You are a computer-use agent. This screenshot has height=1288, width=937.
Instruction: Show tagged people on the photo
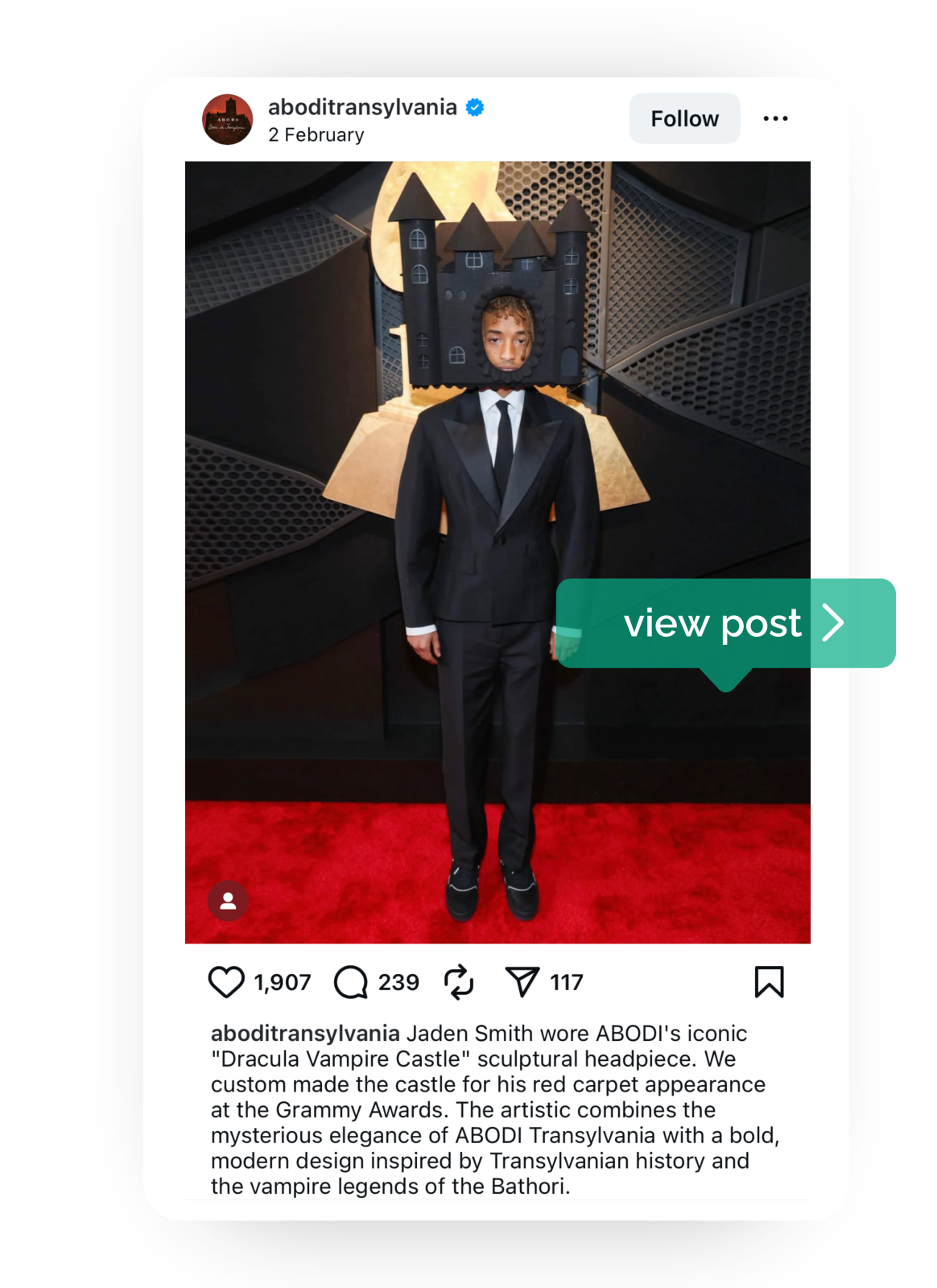(x=228, y=901)
